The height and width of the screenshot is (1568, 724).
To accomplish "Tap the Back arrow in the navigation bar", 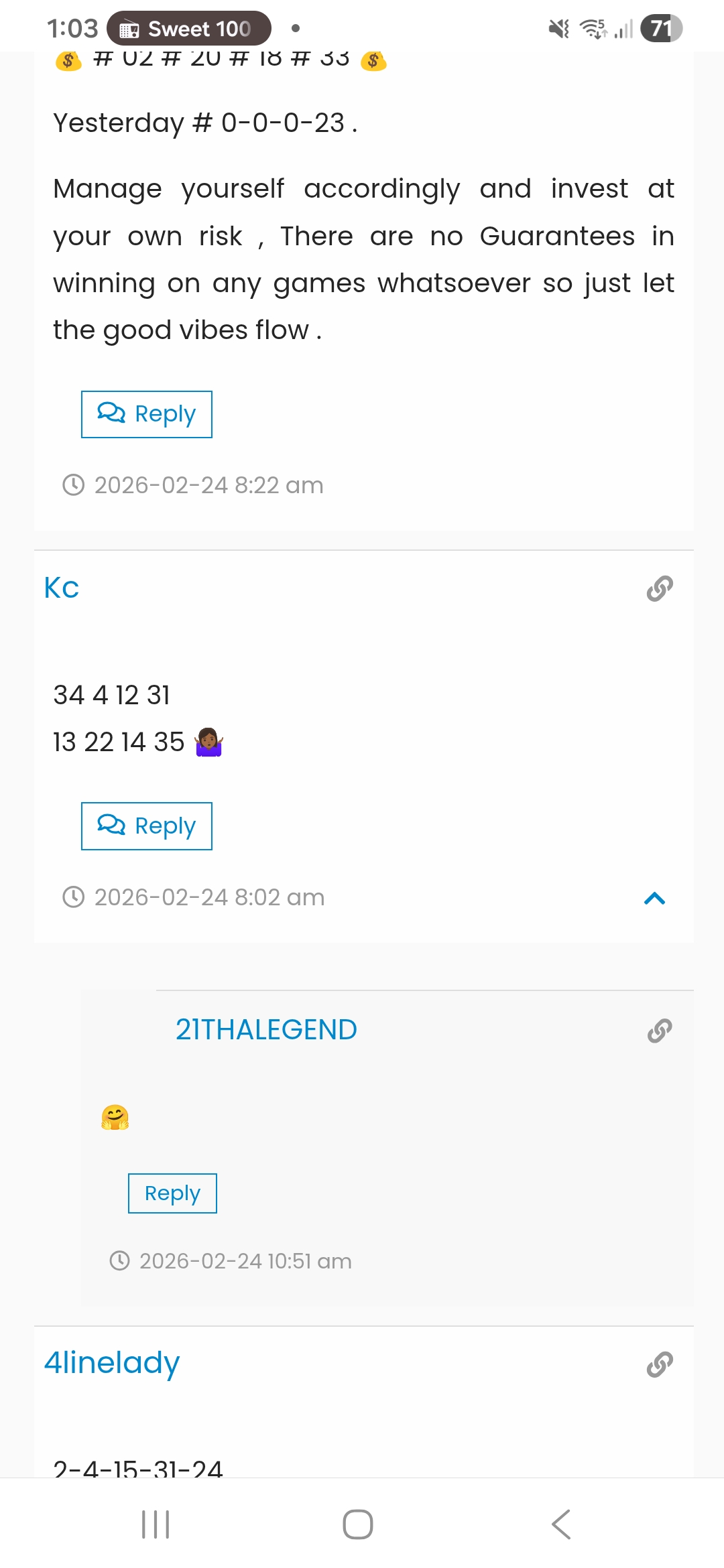I will click(x=560, y=1524).
